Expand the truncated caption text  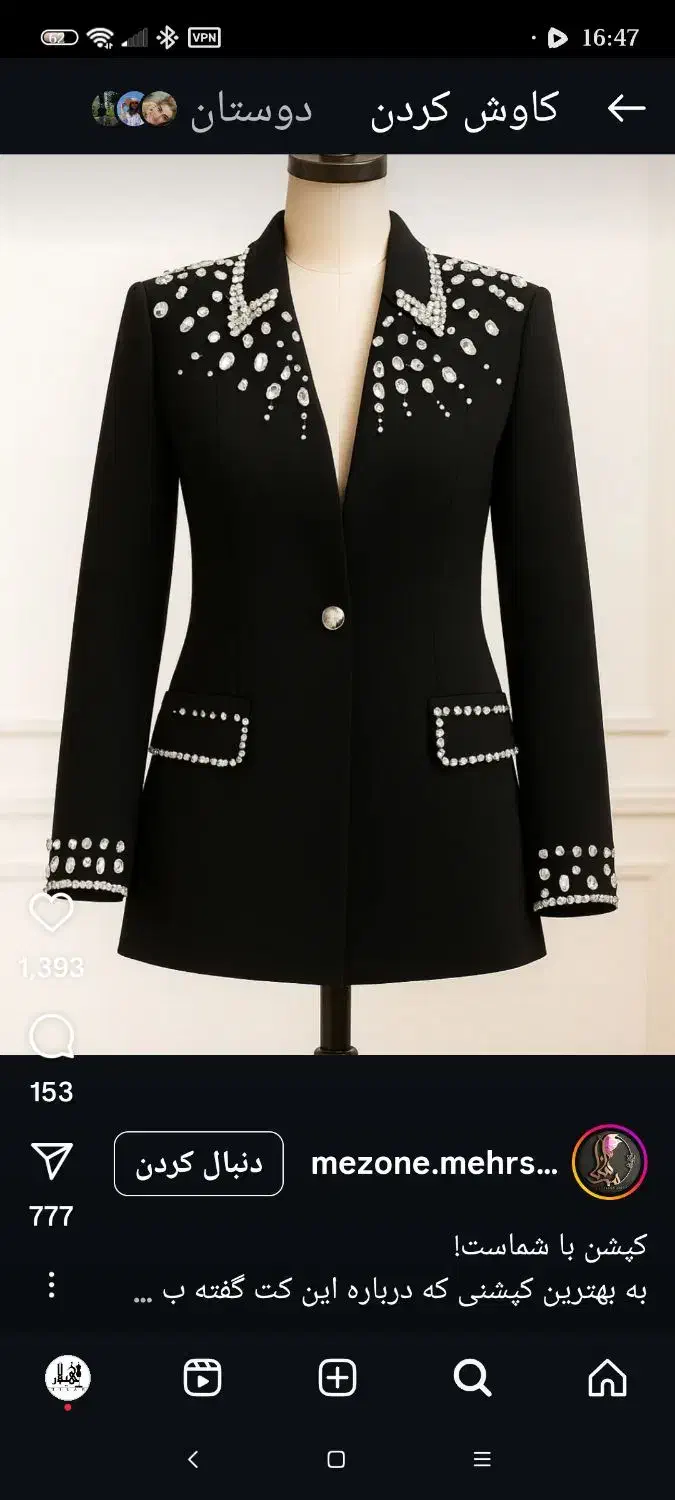pos(390,1292)
